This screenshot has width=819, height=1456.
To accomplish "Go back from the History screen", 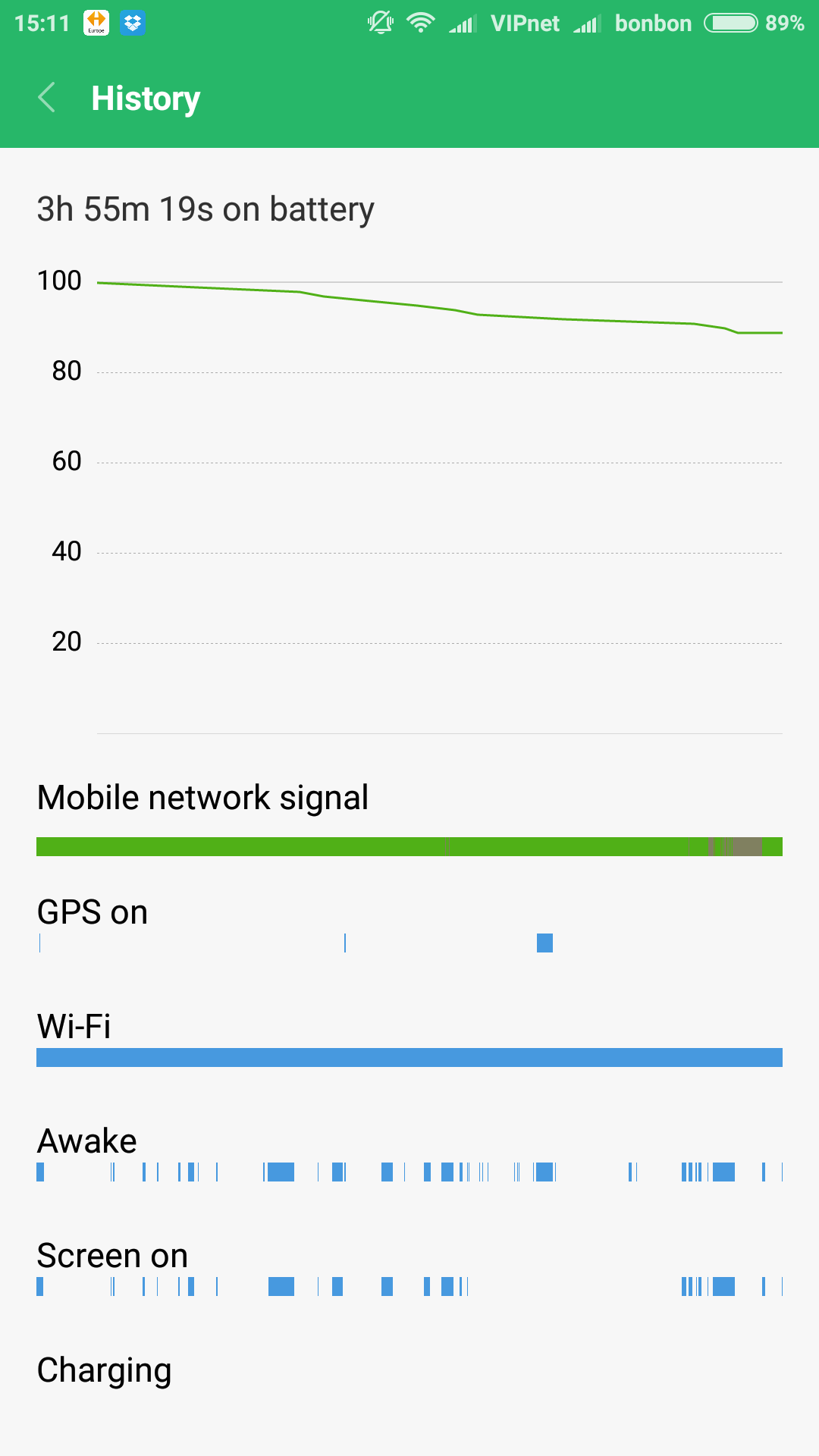I will click(x=46, y=98).
